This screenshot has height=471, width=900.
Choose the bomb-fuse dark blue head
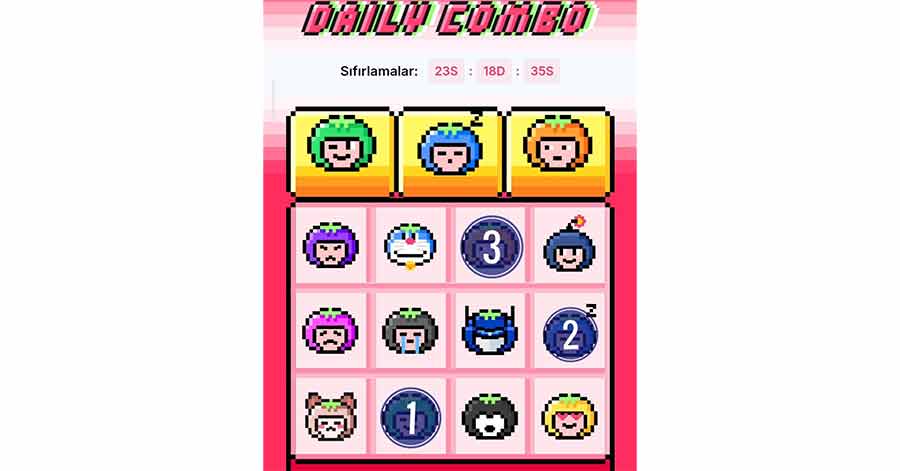(x=569, y=246)
